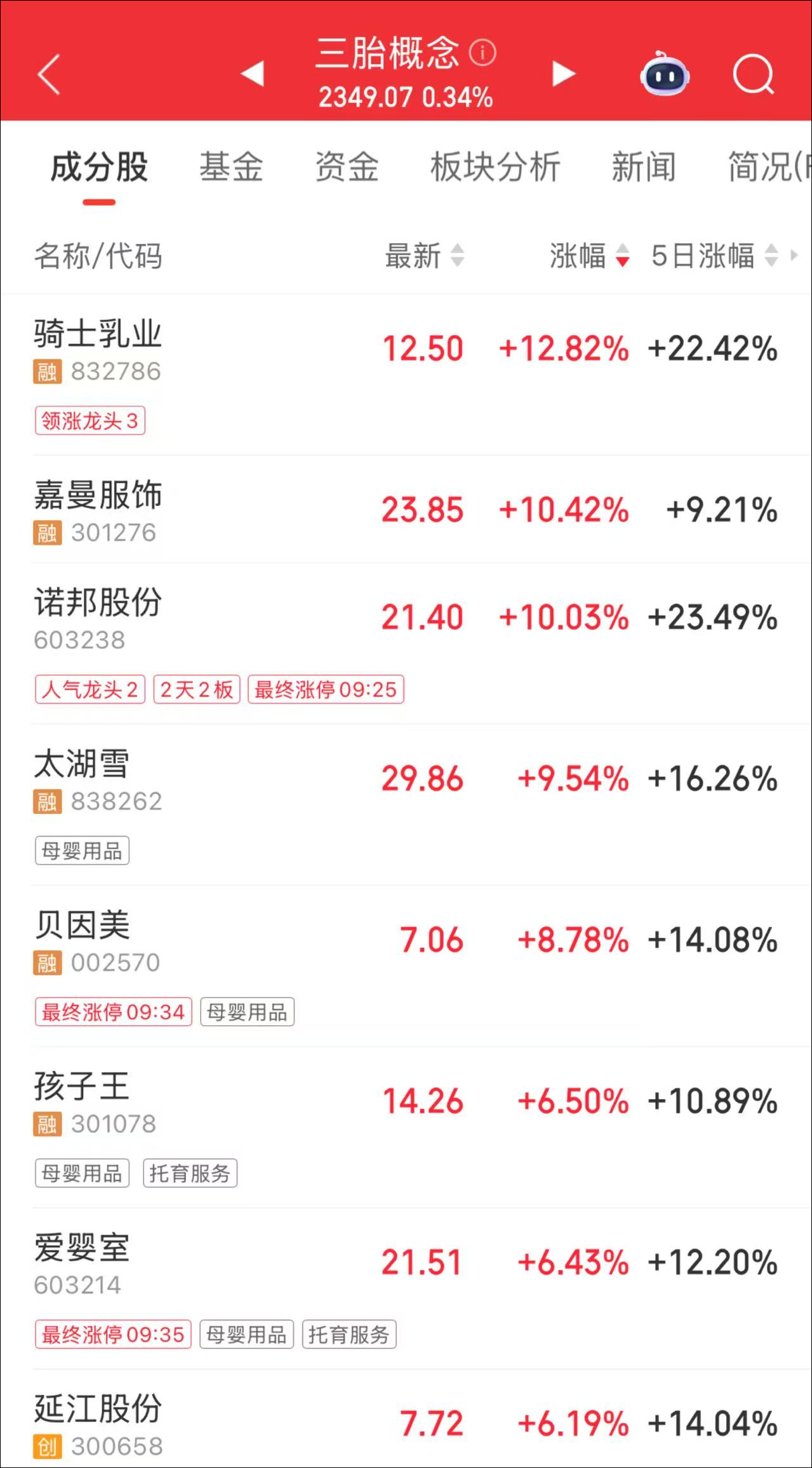The height and width of the screenshot is (1468, 812).
Task: Sort stocks by 最新 price
Action: point(424,256)
